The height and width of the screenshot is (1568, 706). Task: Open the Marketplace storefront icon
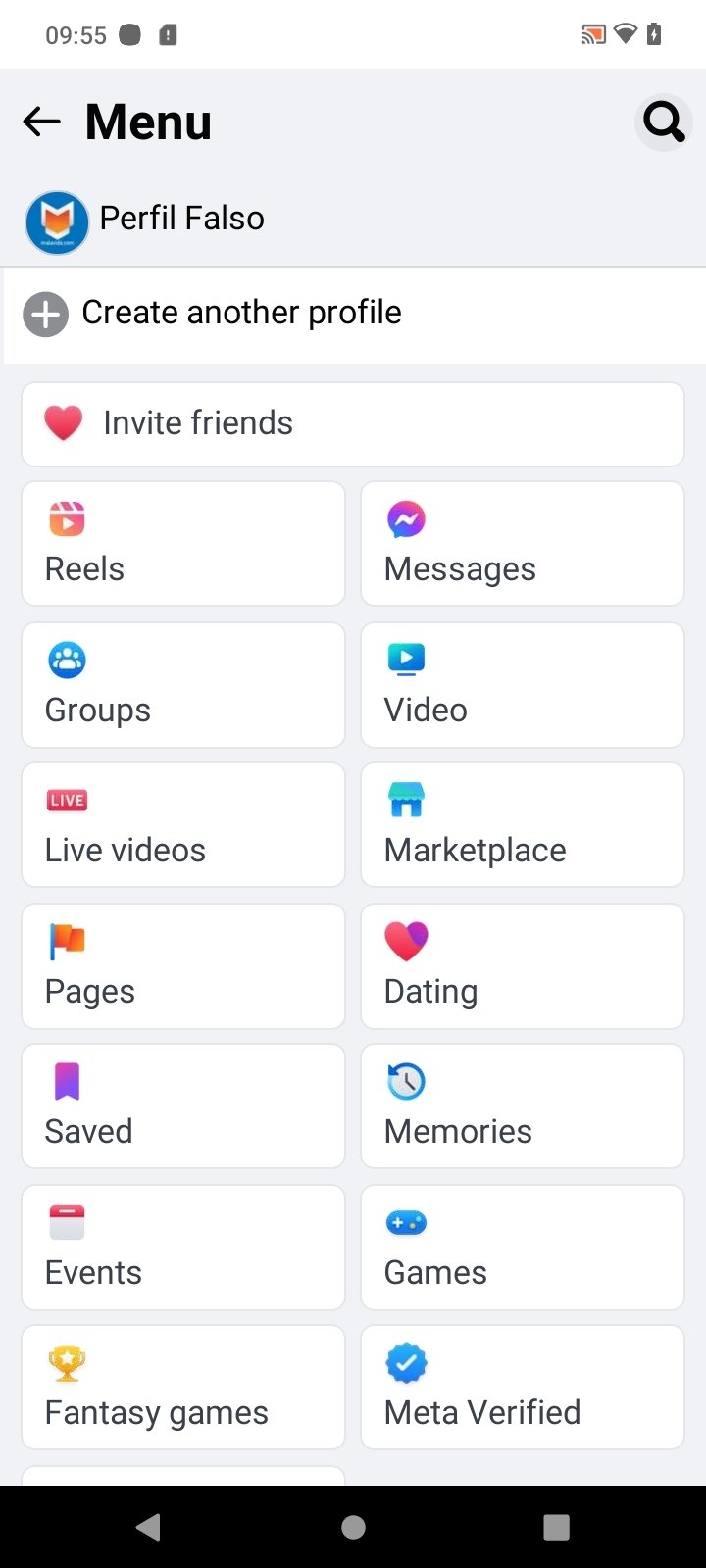tap(406, 800)
